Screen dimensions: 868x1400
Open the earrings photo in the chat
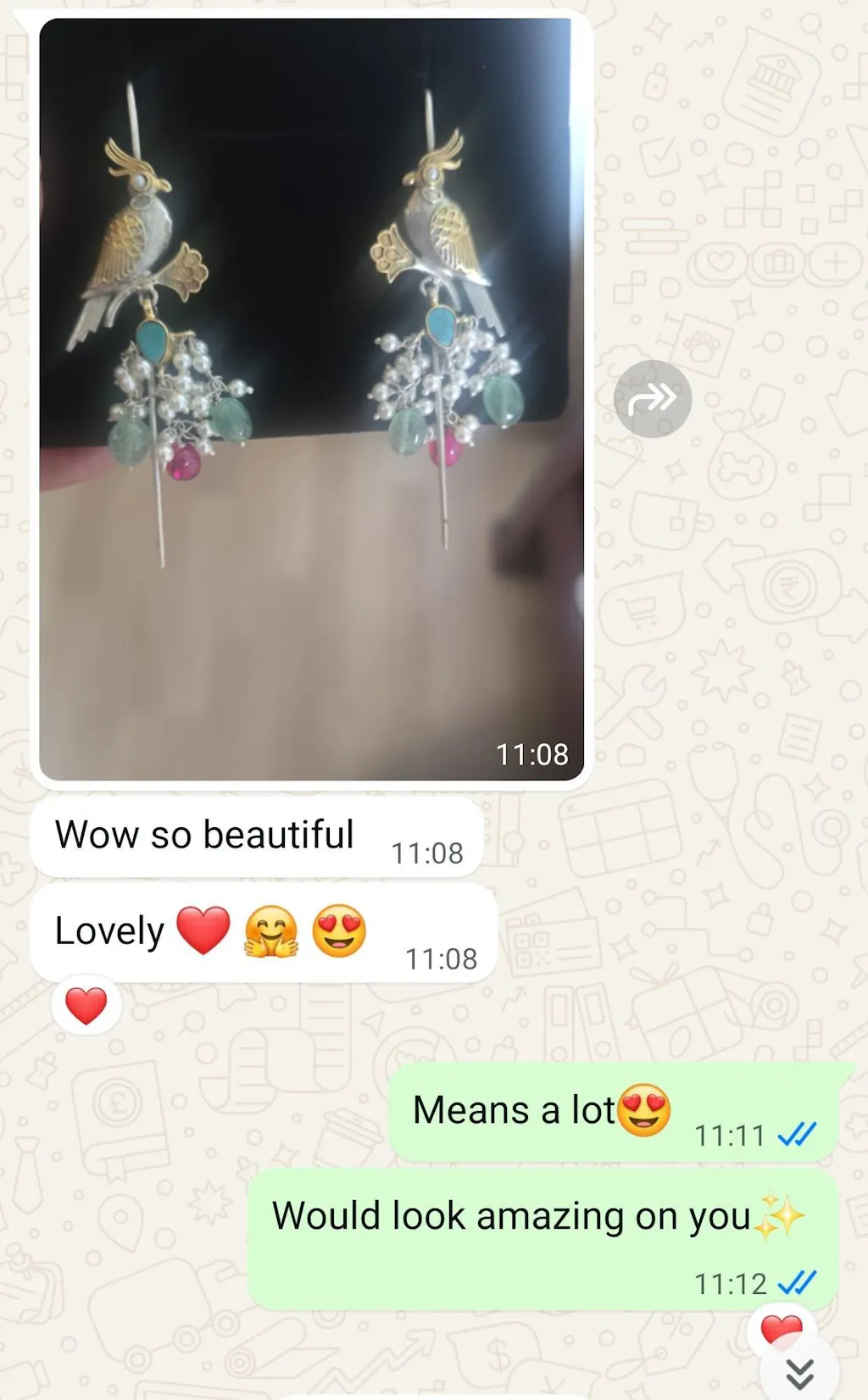tap(311, 398)
